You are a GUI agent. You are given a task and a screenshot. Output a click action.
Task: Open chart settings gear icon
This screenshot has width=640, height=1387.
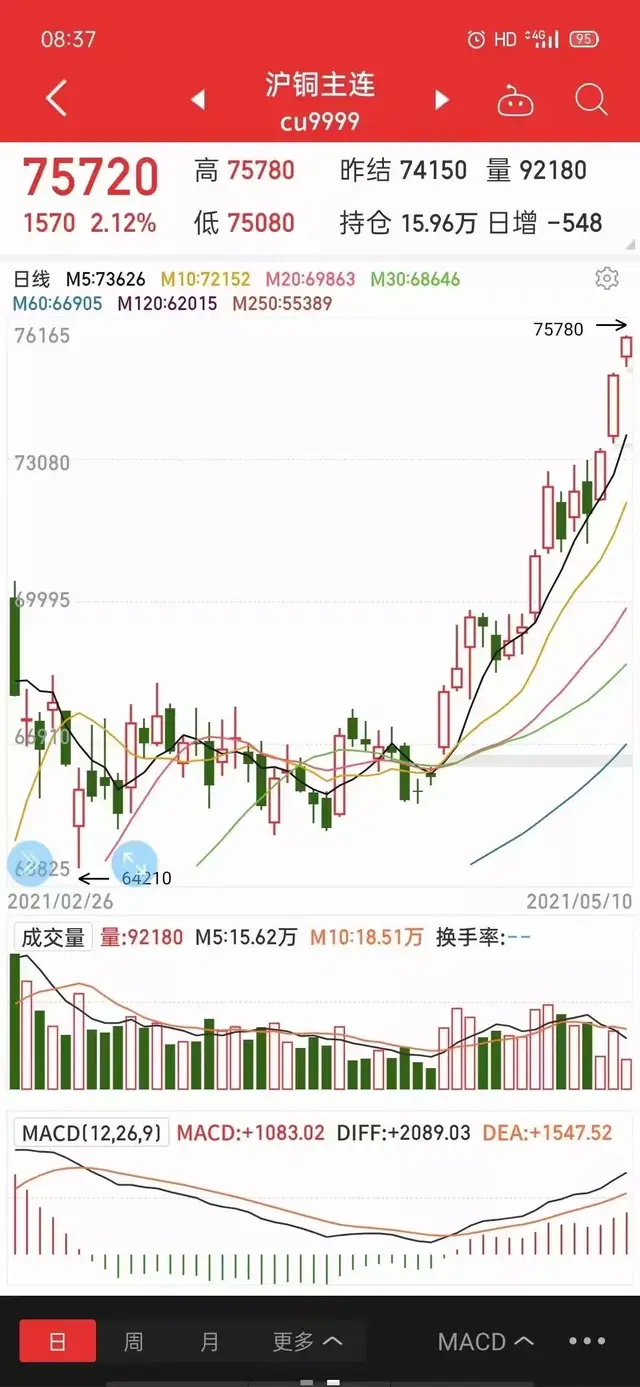[x=607, y=278]
